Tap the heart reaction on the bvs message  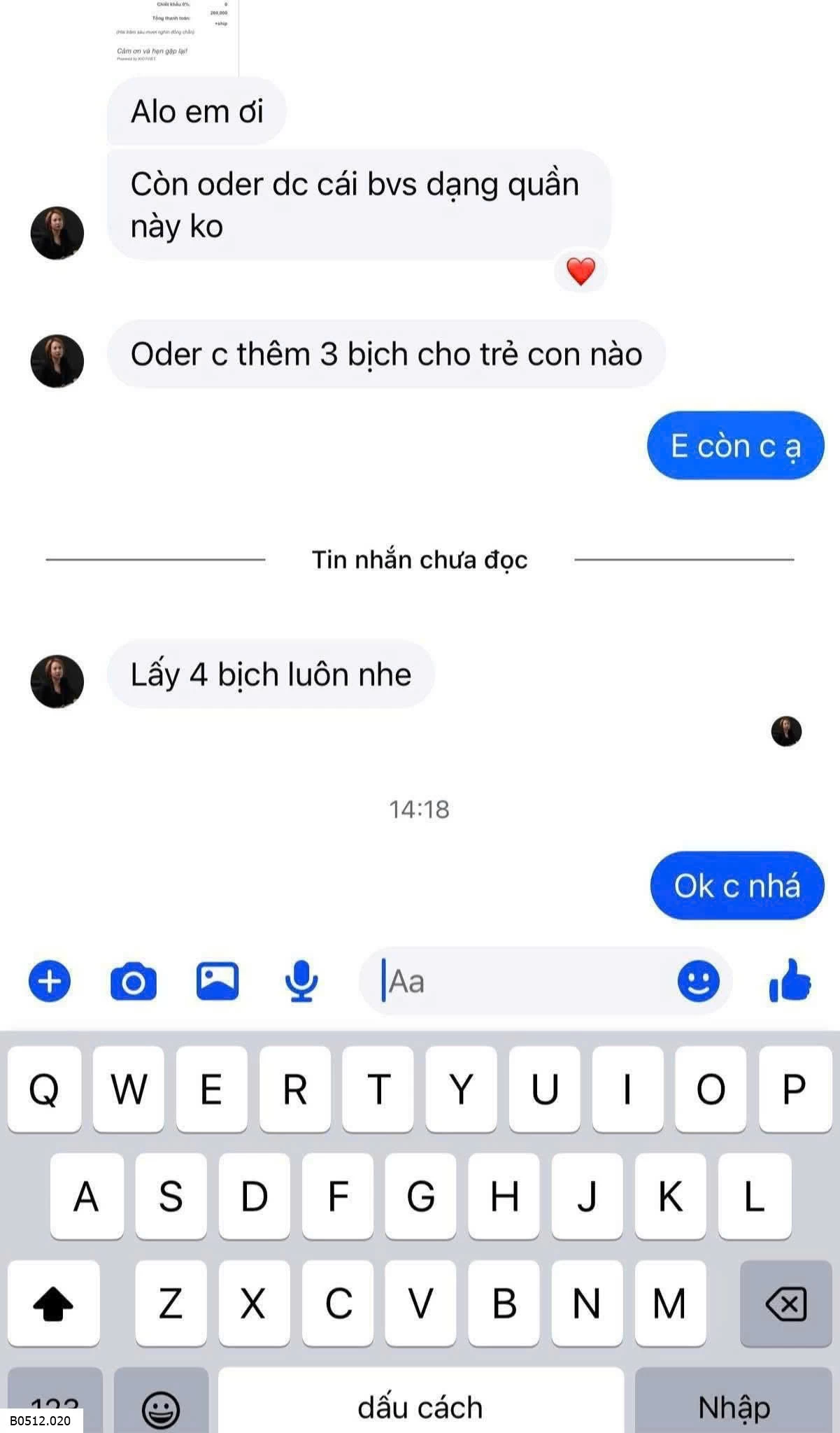(581, 271)
